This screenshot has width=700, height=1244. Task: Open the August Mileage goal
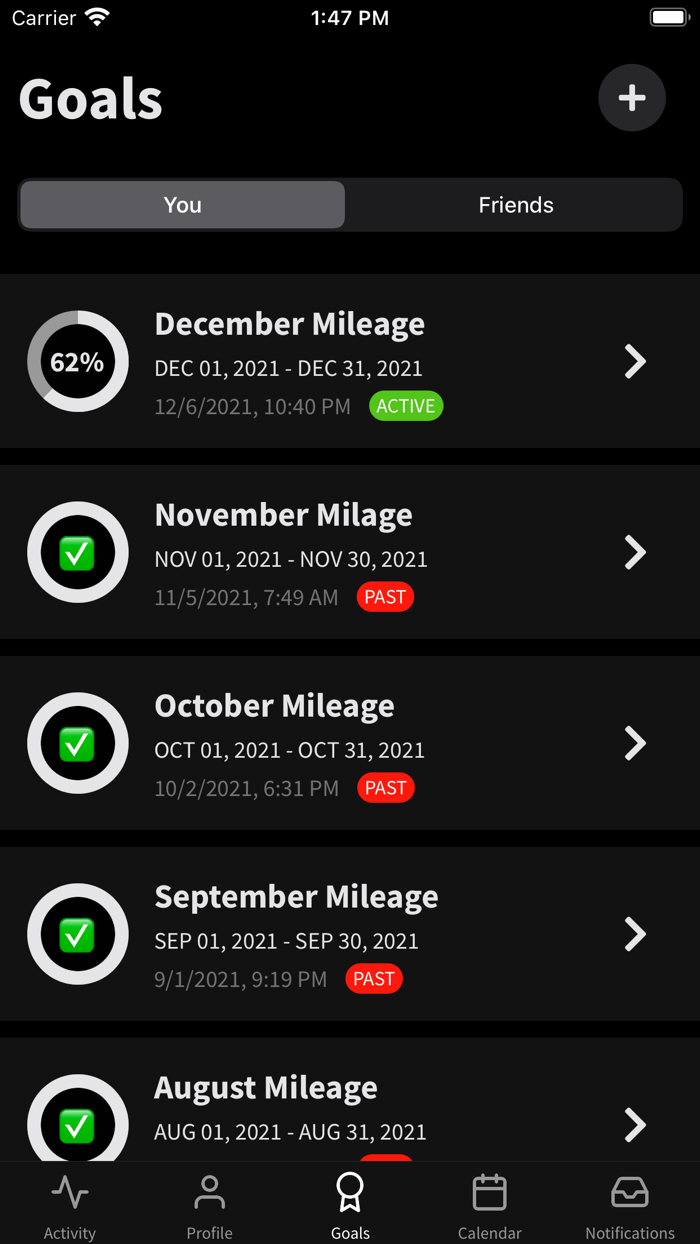coord(350,1110)
